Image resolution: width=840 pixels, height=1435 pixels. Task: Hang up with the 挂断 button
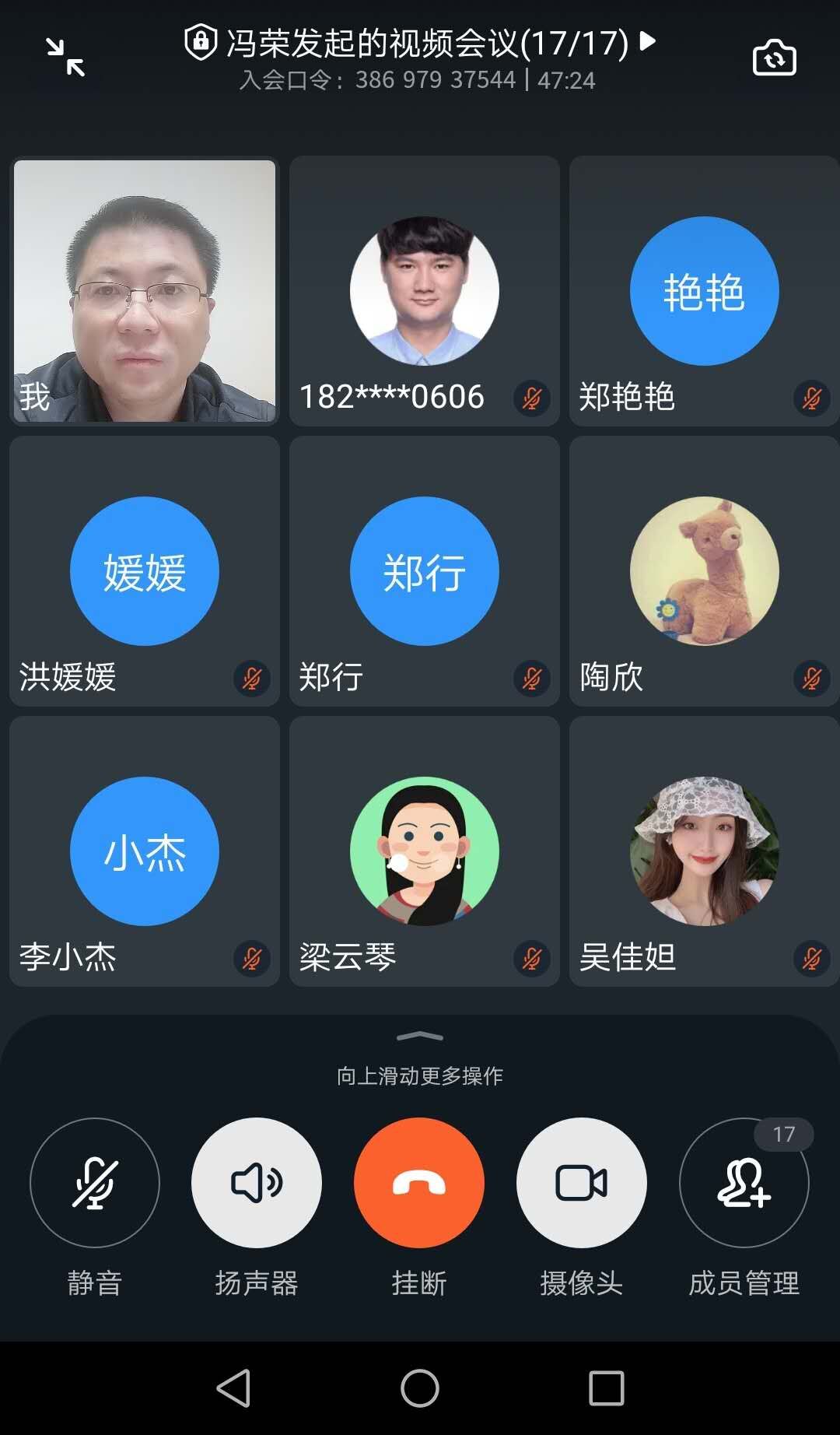(x=419, y=1183)
